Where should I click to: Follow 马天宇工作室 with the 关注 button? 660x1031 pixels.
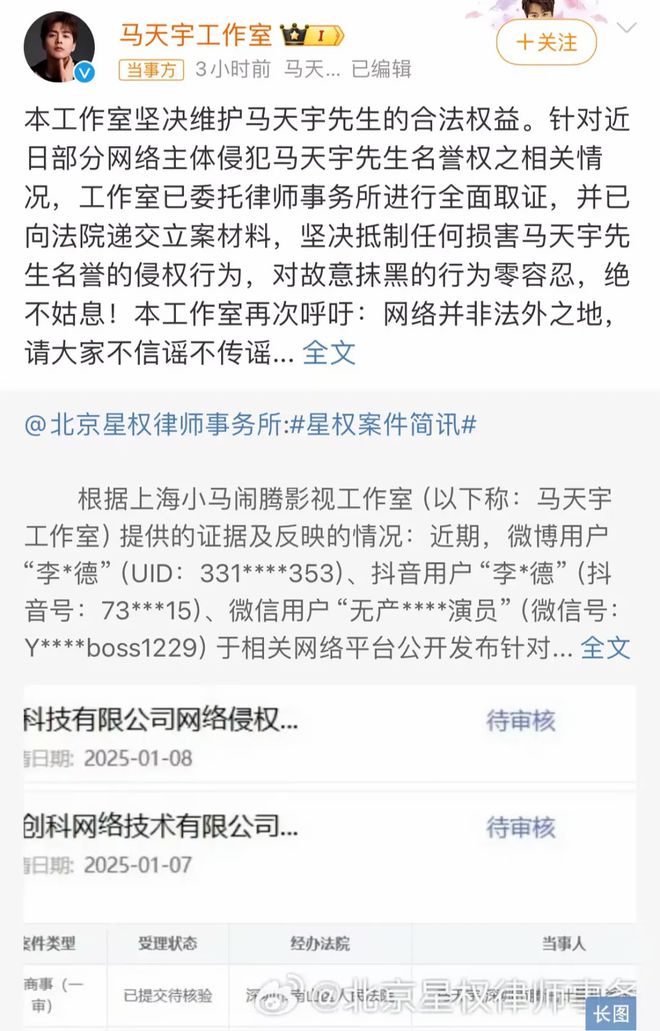click(546, 42)
